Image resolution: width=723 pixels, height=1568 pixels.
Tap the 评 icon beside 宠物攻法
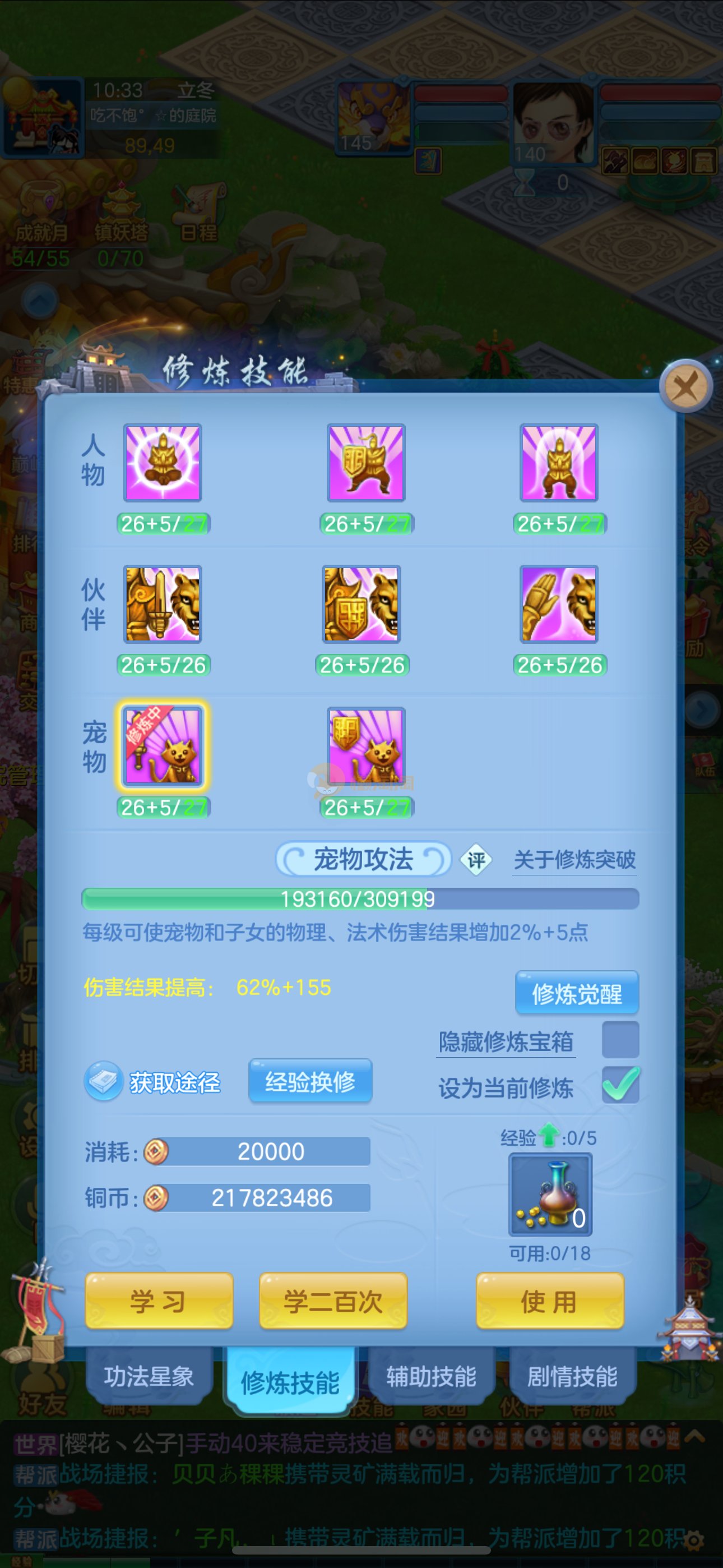coord(476,860)
